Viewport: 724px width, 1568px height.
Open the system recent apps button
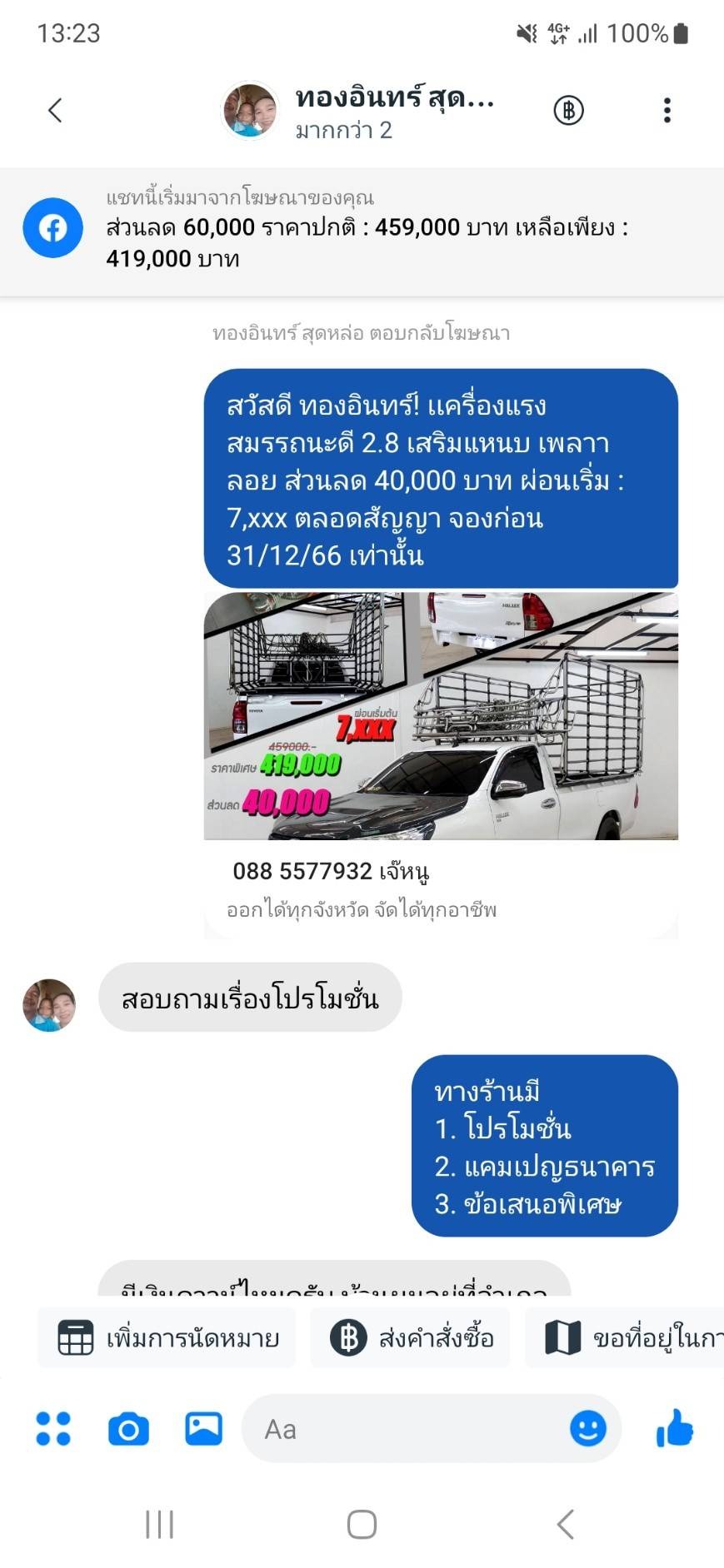tap(159, 1525)
